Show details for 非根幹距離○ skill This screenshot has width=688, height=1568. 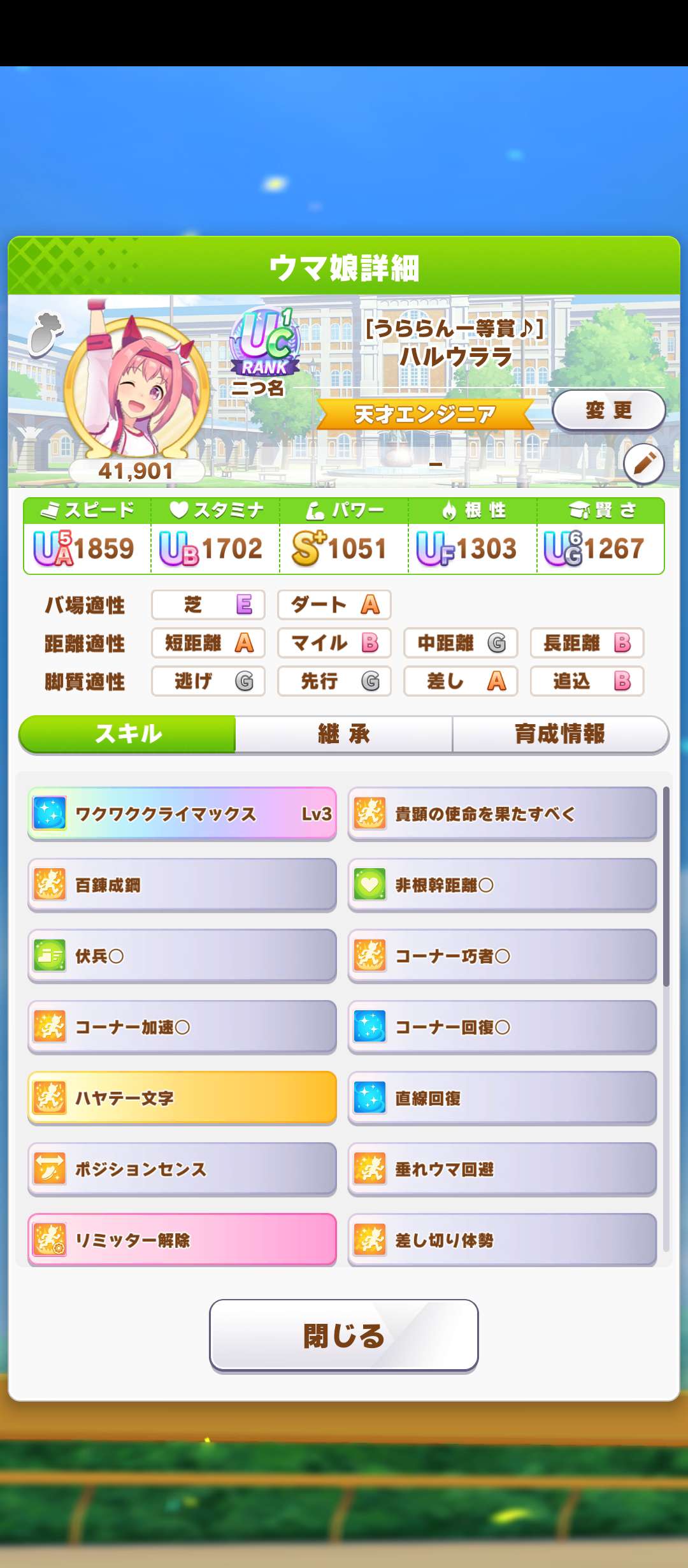coord(502,885)
